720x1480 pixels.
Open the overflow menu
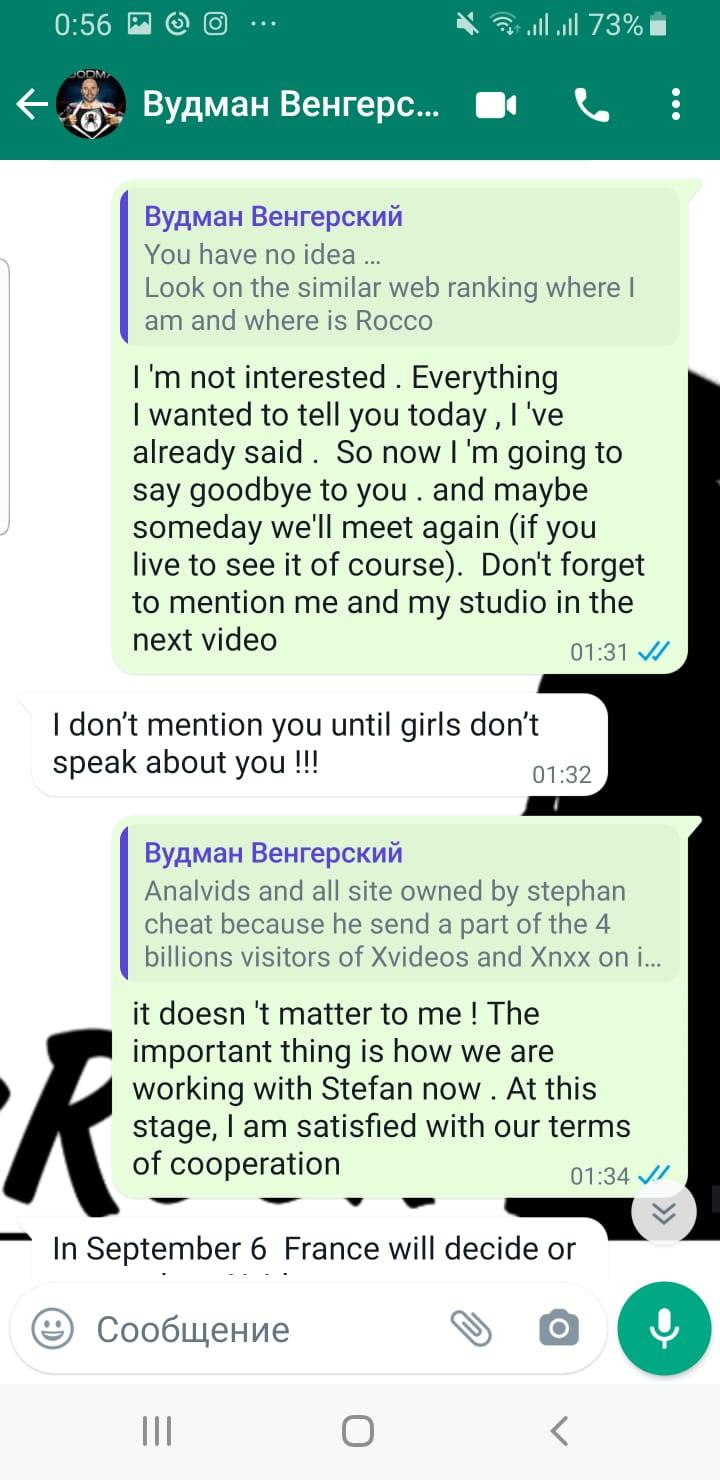[676, 105]
